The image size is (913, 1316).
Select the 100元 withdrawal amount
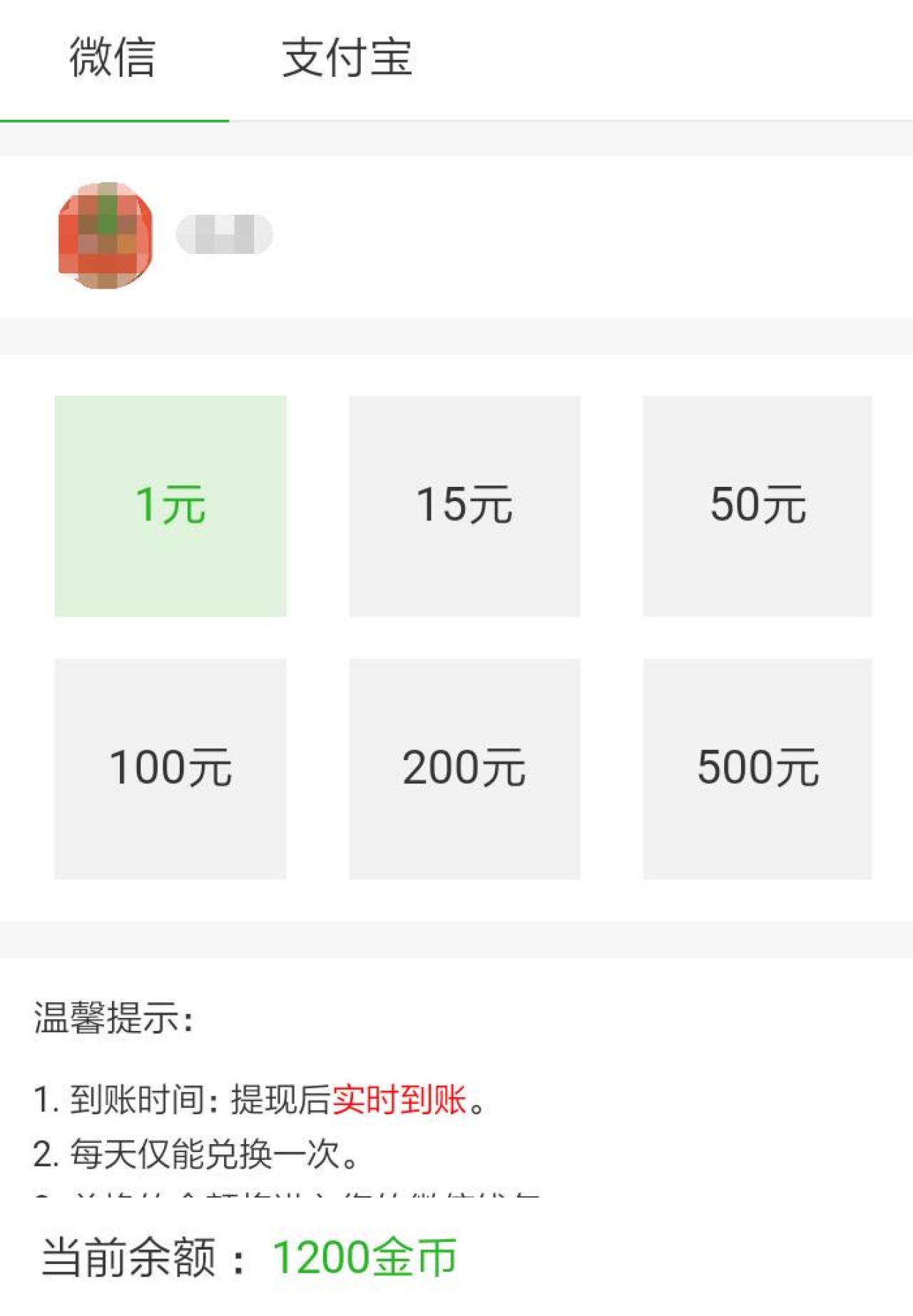point(170,768)
